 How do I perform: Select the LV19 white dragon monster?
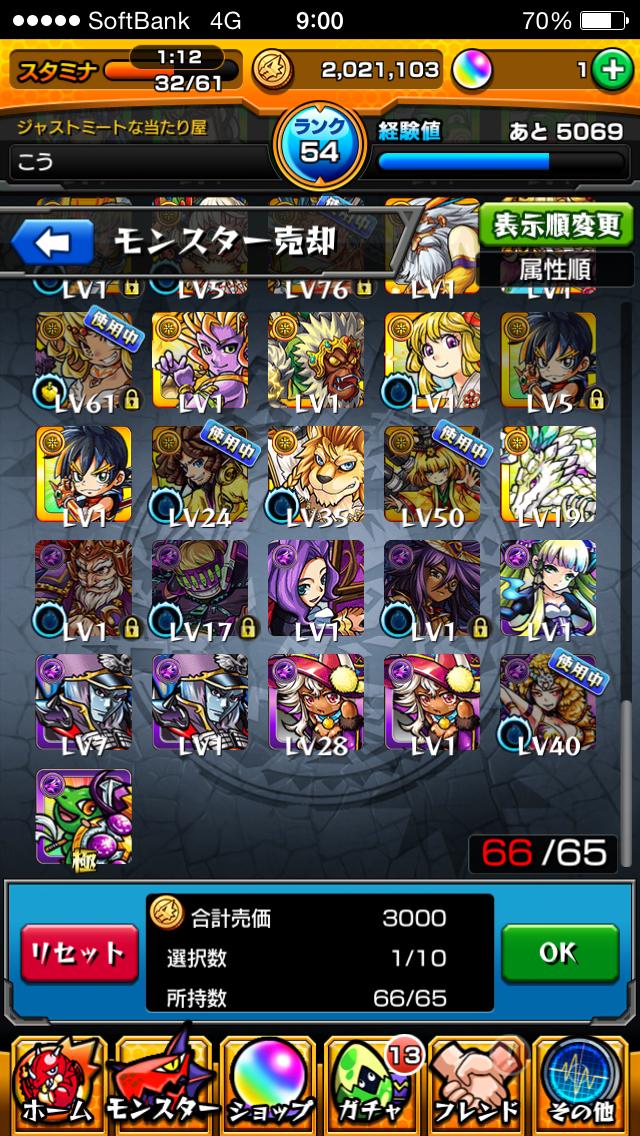point(548,474)
